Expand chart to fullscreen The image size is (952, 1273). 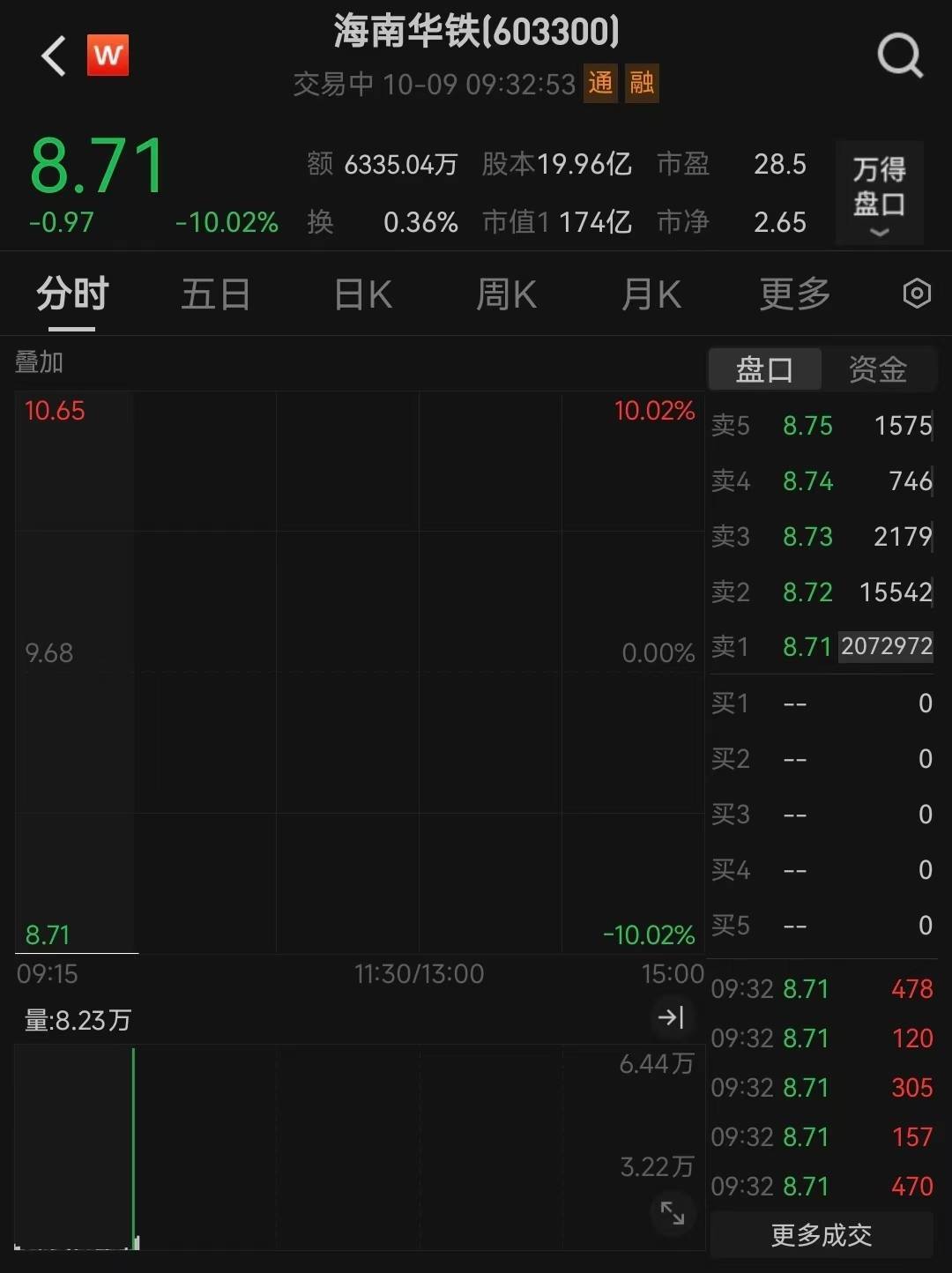tap(673, 1213)
